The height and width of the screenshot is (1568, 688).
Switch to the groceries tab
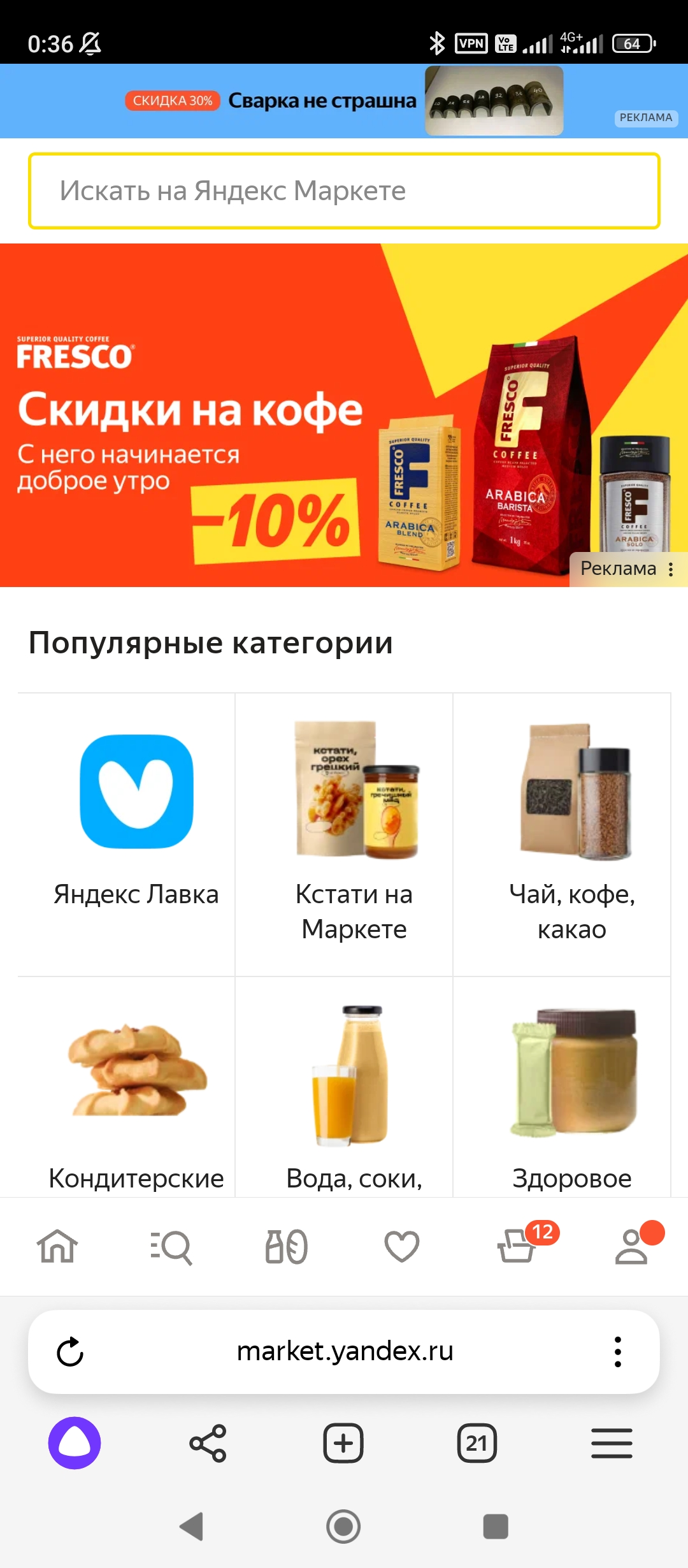click(x=287, y=1246)
